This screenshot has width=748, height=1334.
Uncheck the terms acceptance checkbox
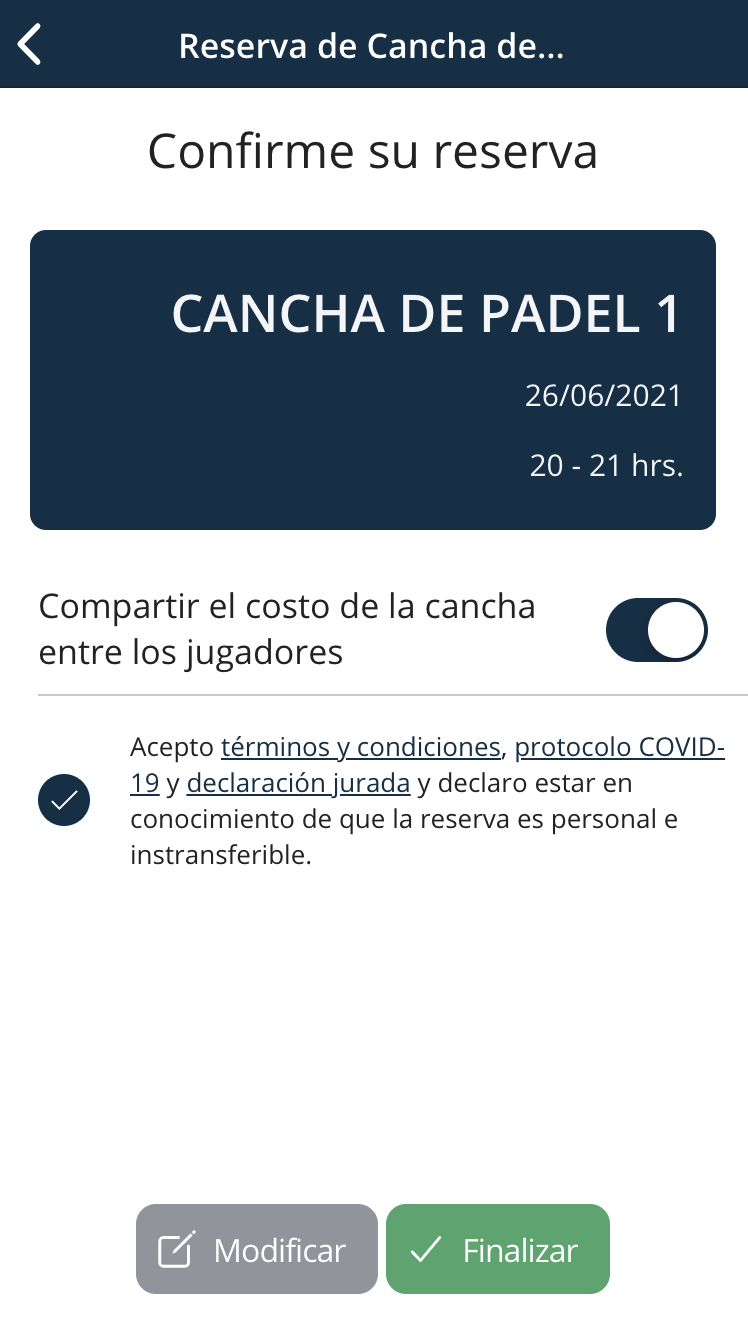coord(64,800)
